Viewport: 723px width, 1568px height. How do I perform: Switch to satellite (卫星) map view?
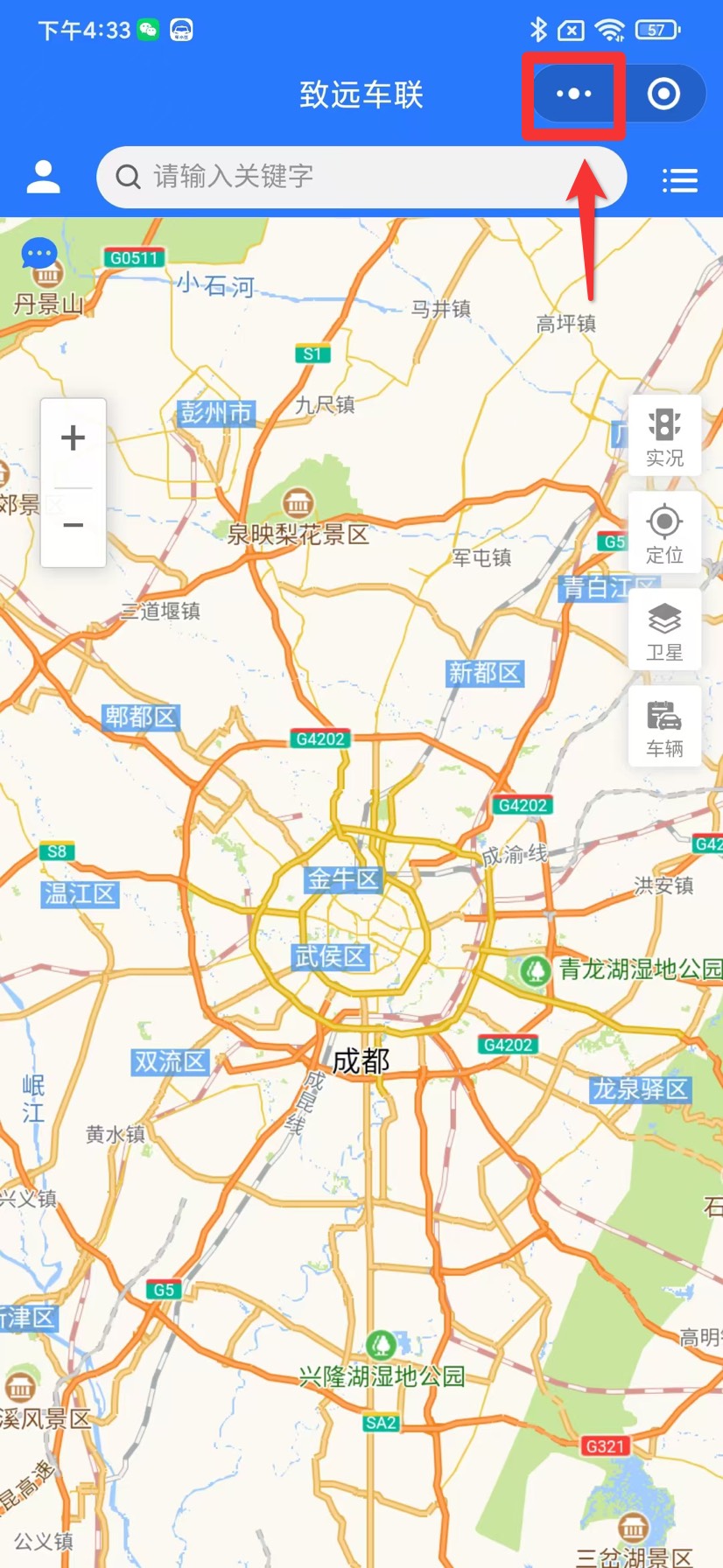pos(664,630)
